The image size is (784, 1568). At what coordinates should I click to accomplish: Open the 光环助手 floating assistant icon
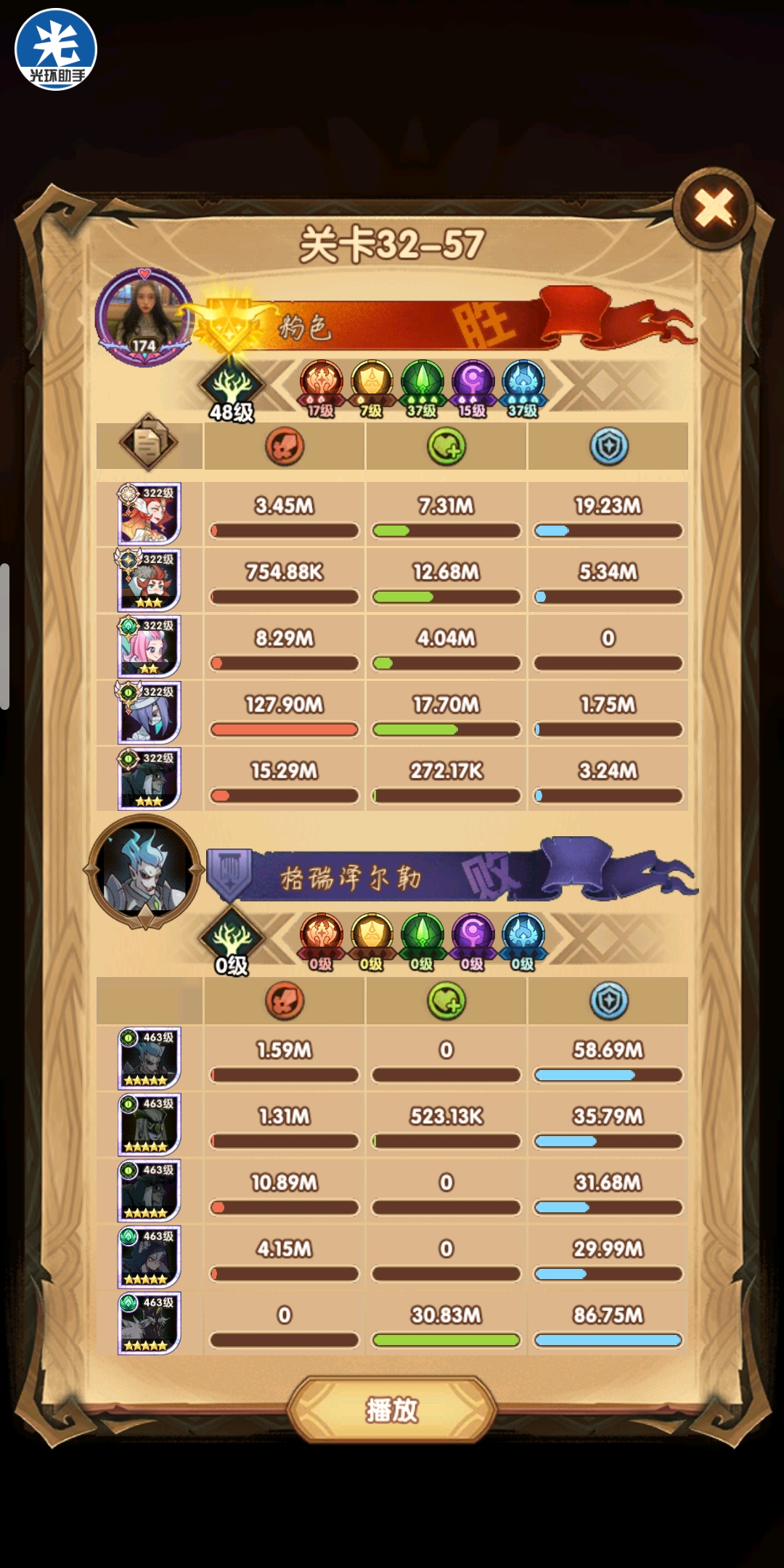[x=56, y=49]
